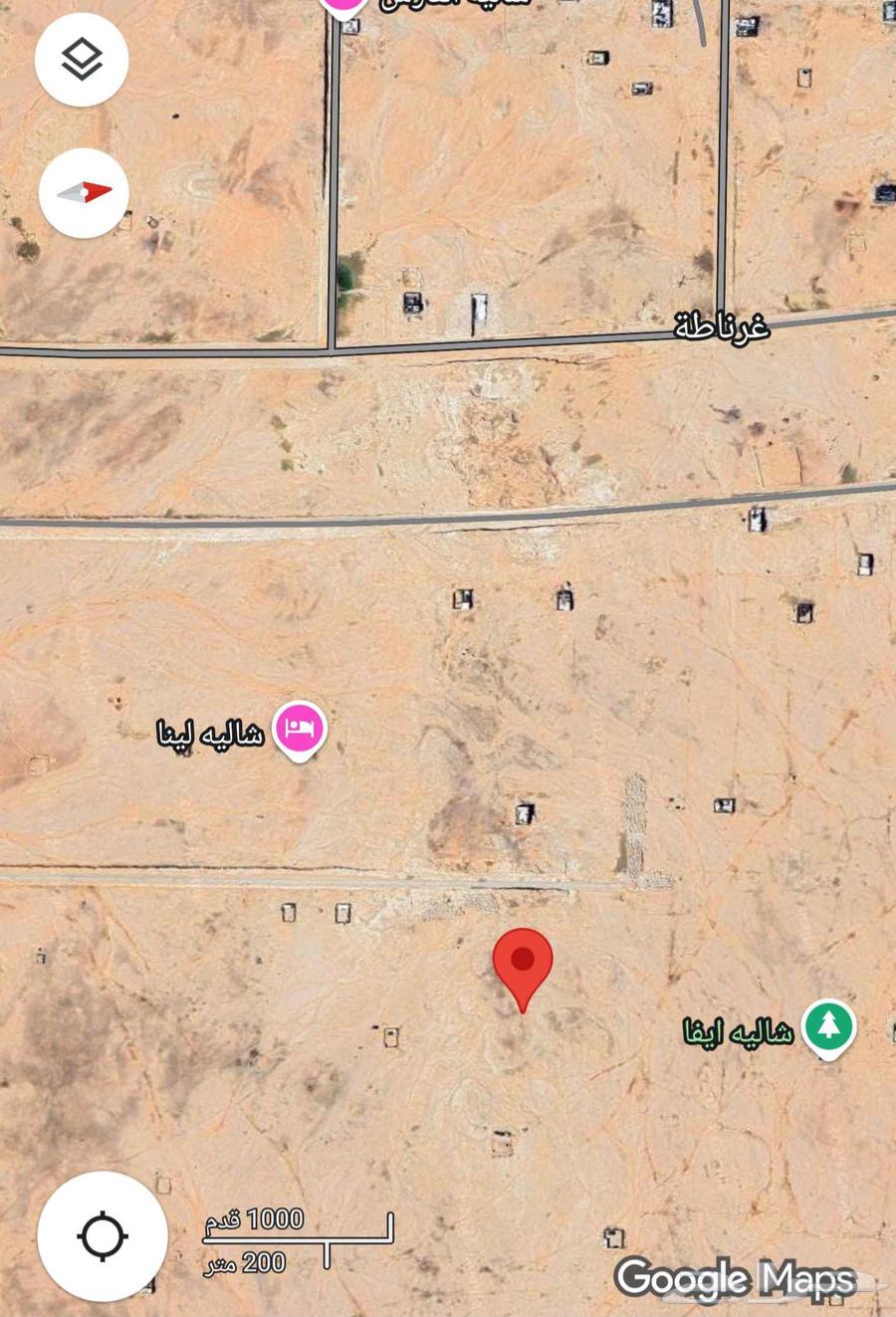Open the شاليه ايفا place marker
896x1317 pixels.
828,1026
